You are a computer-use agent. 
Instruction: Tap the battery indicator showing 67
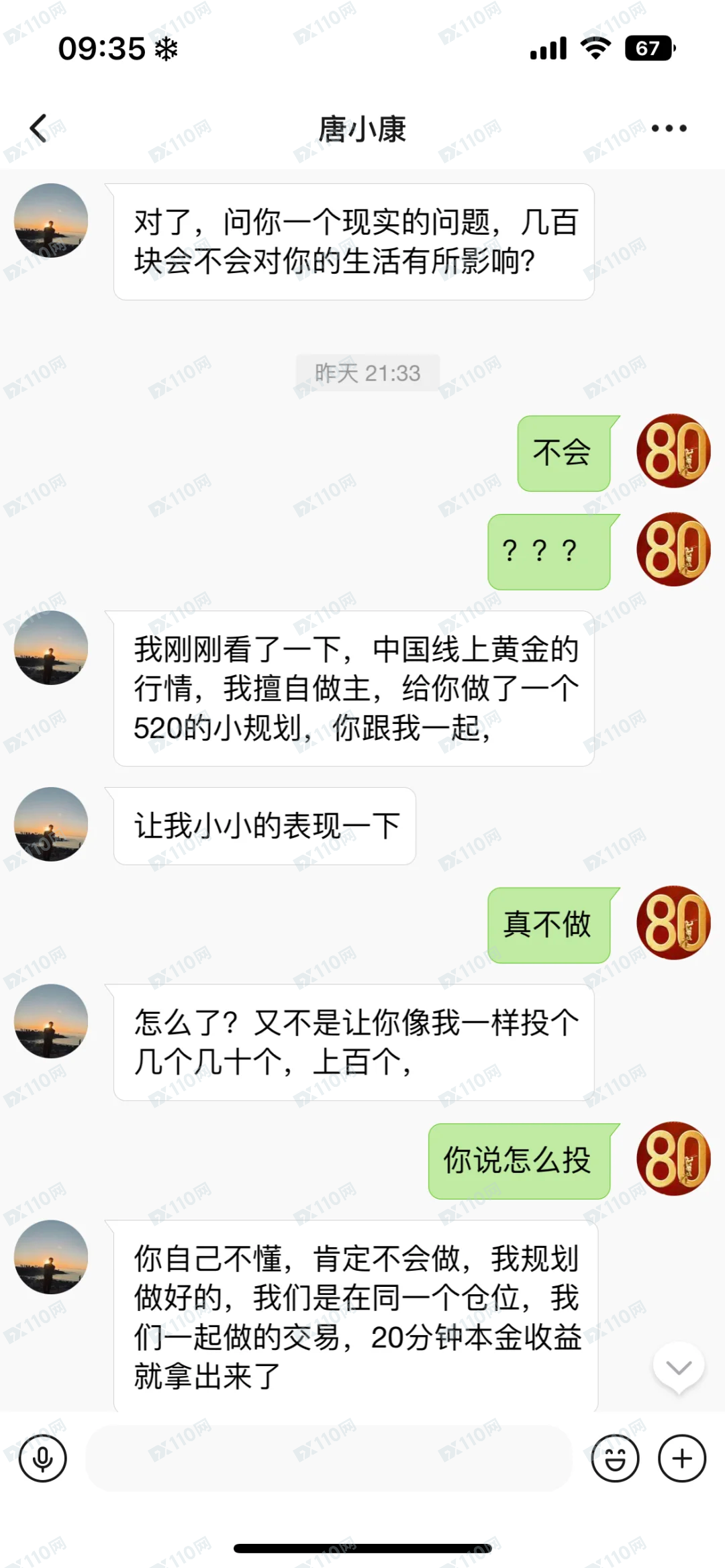click(648, 48)
